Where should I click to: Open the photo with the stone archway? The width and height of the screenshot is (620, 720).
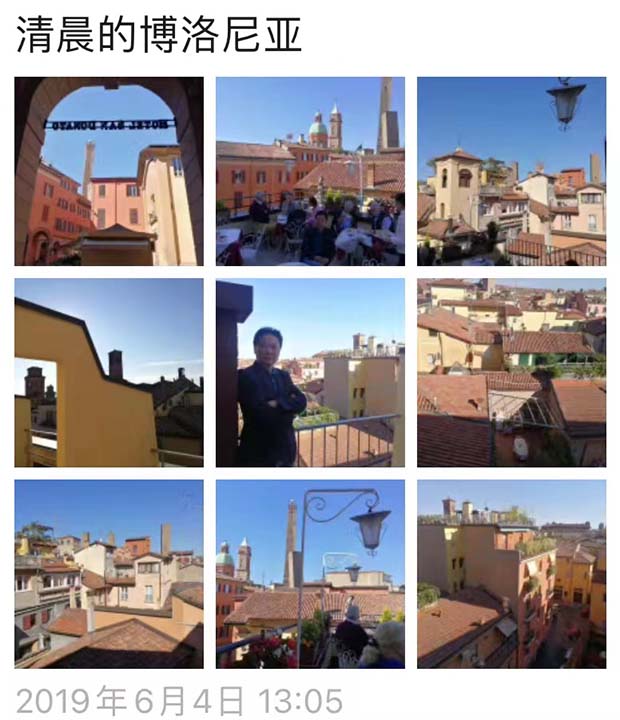pyautogui.click(x=109, y=171)
